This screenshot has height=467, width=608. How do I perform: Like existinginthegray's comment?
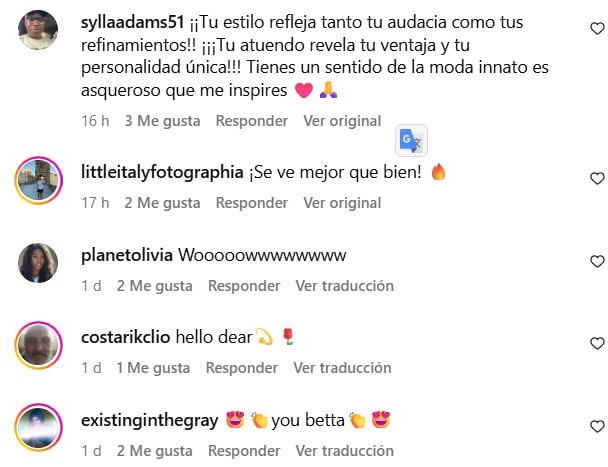pos(597,426)
